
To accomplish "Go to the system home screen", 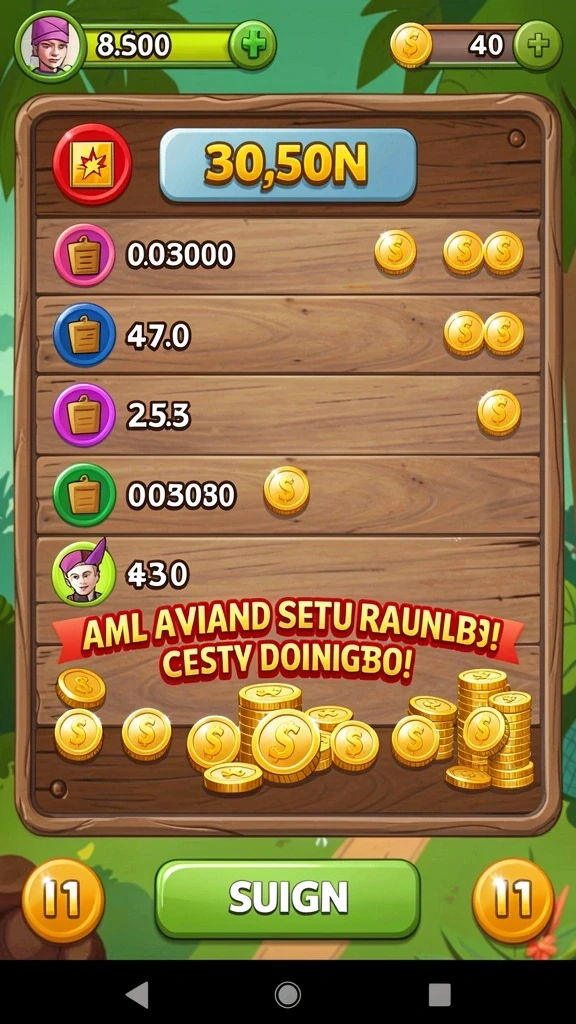I will [x=287, y=995].
